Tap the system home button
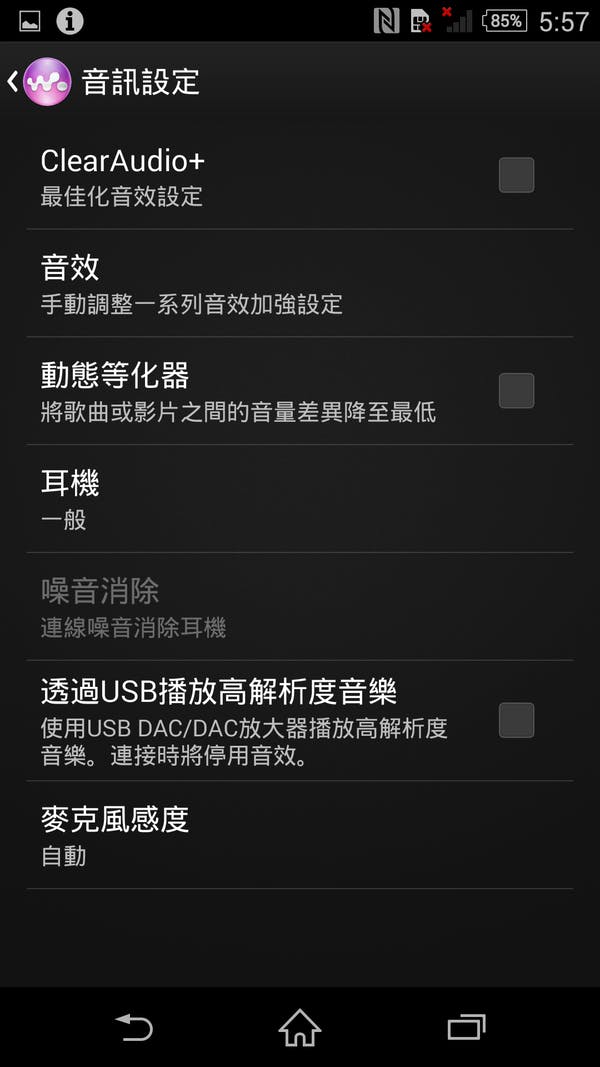Screen dimensions: 600x1067 299,1027
